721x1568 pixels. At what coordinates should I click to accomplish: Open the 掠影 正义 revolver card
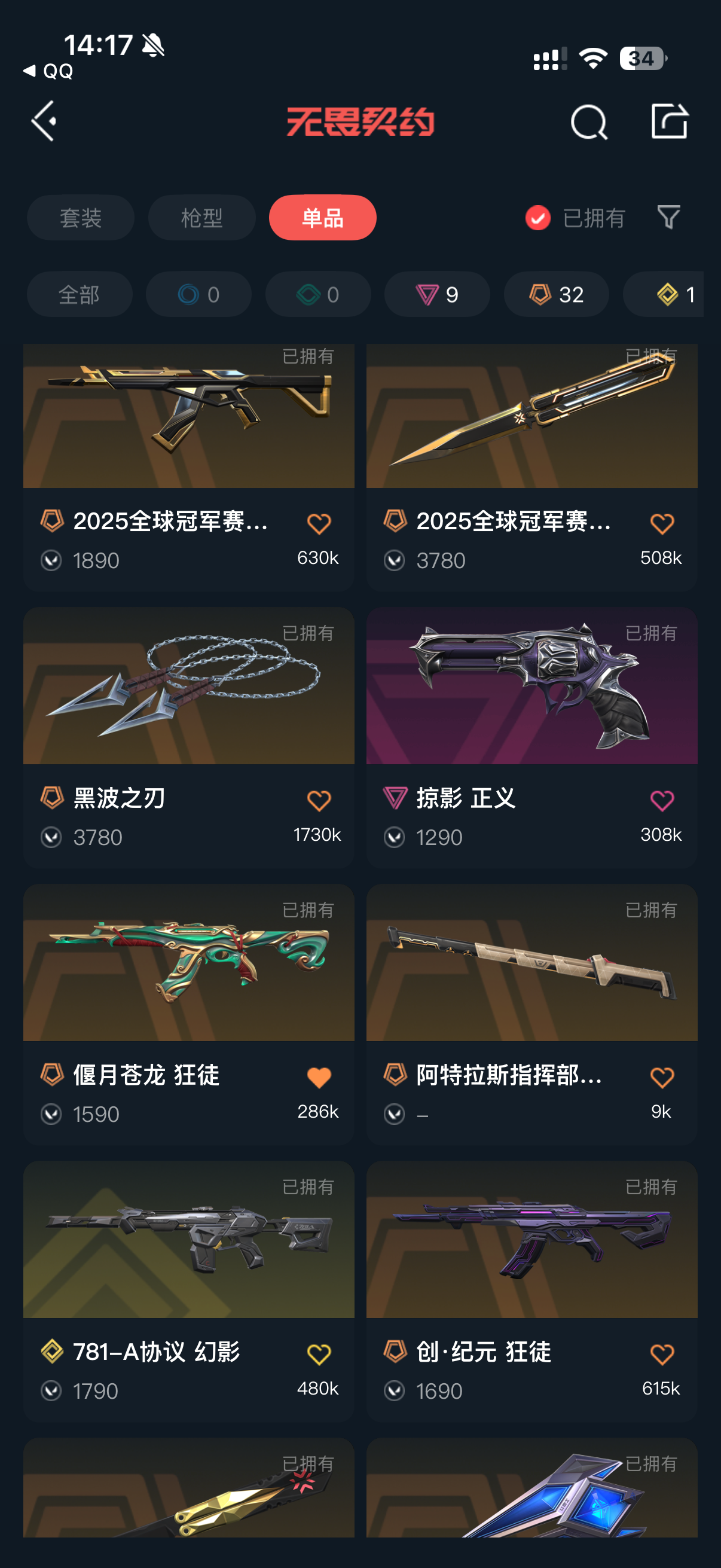coord(531,688)
